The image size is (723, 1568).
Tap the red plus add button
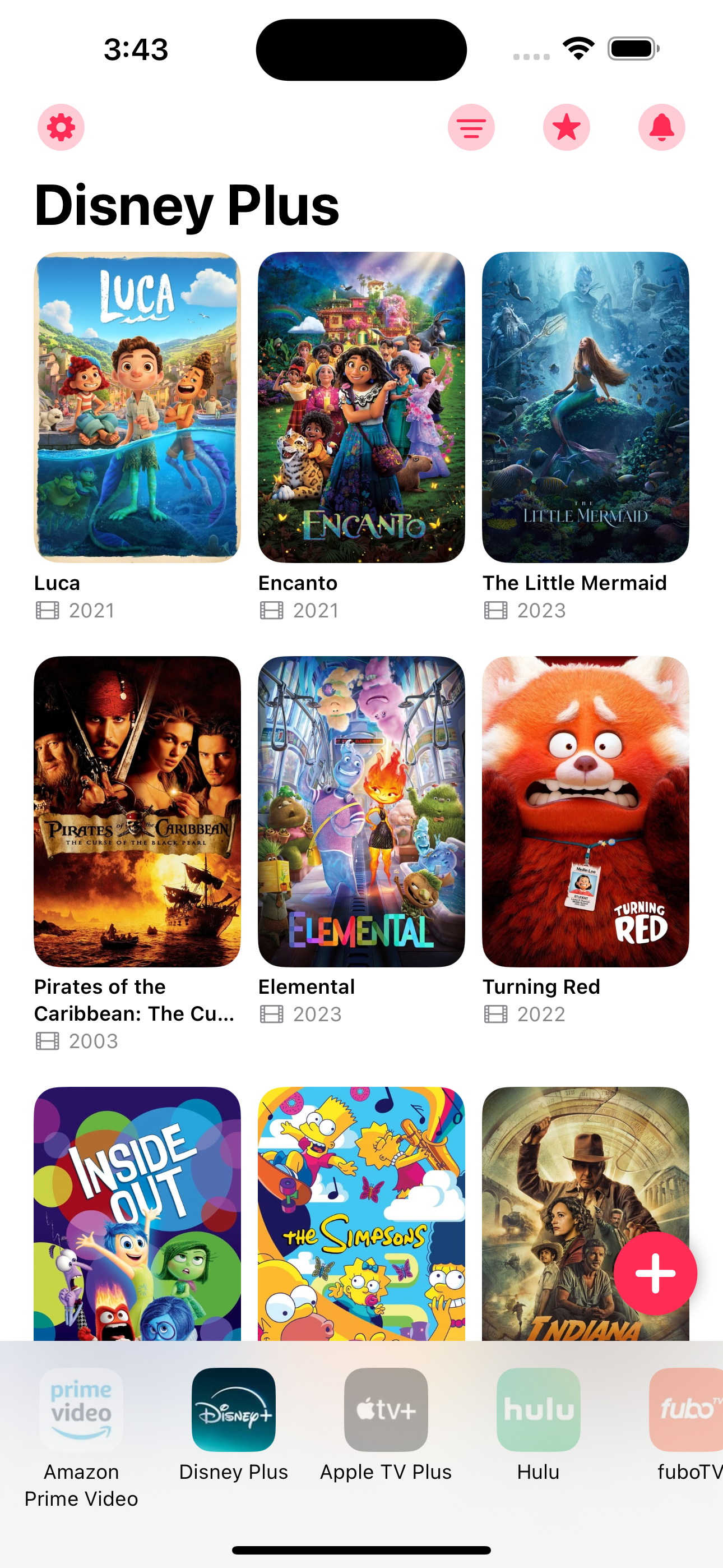pos(655,1273)
